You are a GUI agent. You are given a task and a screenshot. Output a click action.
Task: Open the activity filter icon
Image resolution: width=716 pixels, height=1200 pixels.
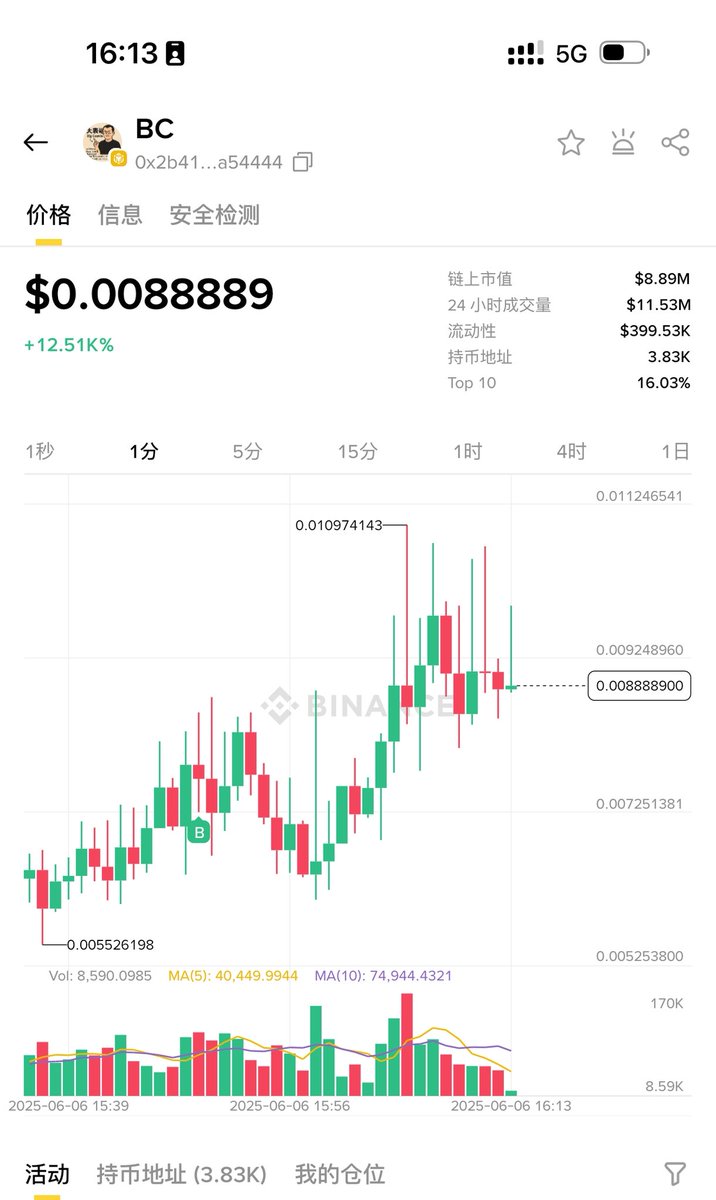point(675,1174)
